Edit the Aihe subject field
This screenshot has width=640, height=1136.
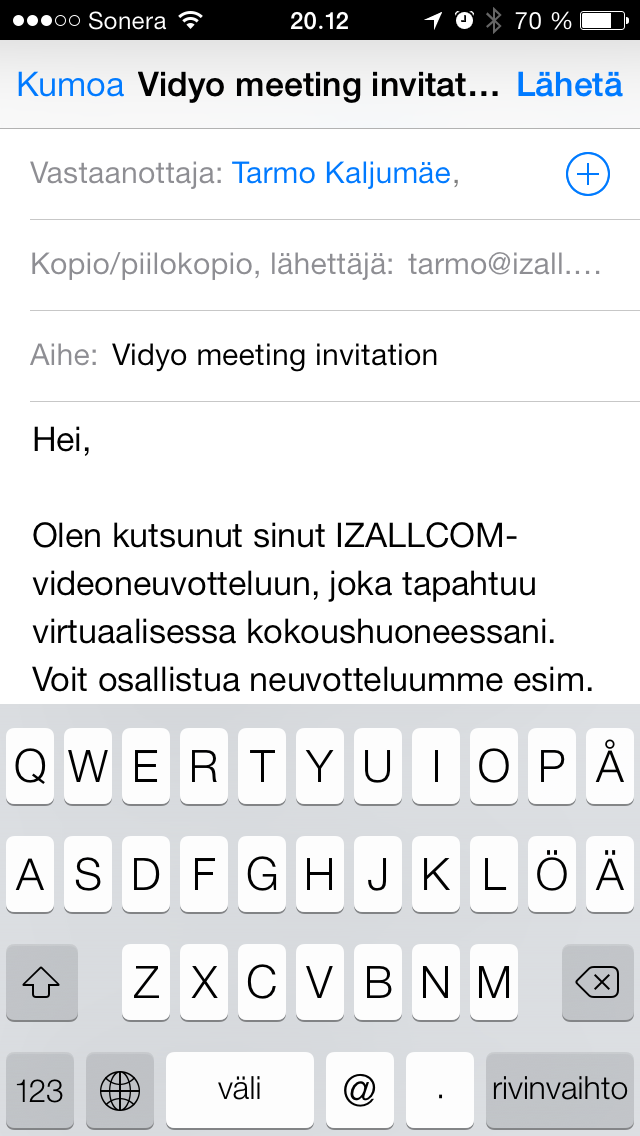tap(320, 356)
